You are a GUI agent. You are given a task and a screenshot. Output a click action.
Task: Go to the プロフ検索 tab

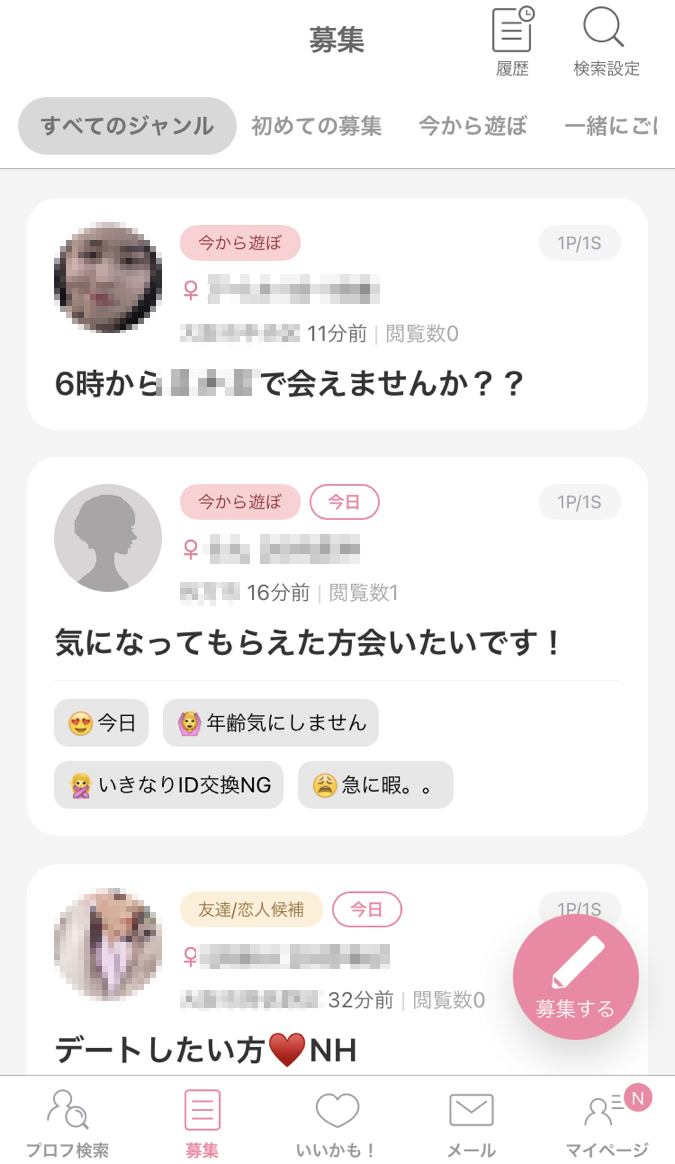coord(67,1122)
